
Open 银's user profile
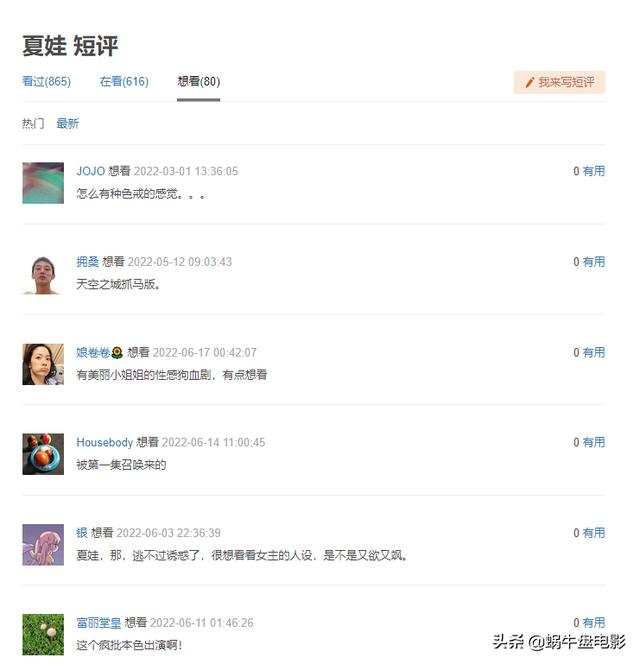pyautogui.click(x=82, y=533)
